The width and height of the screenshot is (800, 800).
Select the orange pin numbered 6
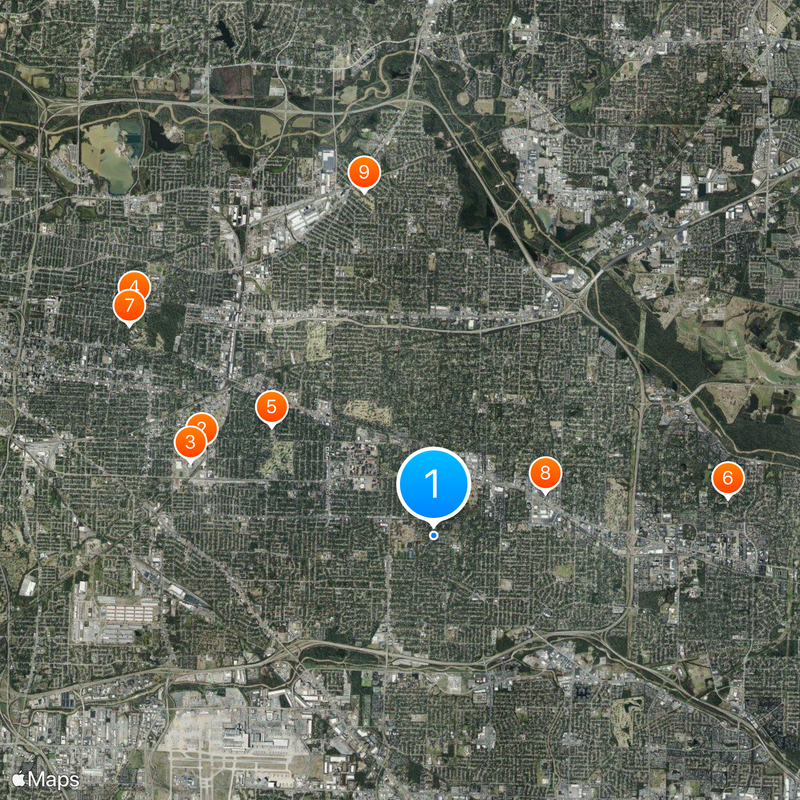[x=727, y=479]
